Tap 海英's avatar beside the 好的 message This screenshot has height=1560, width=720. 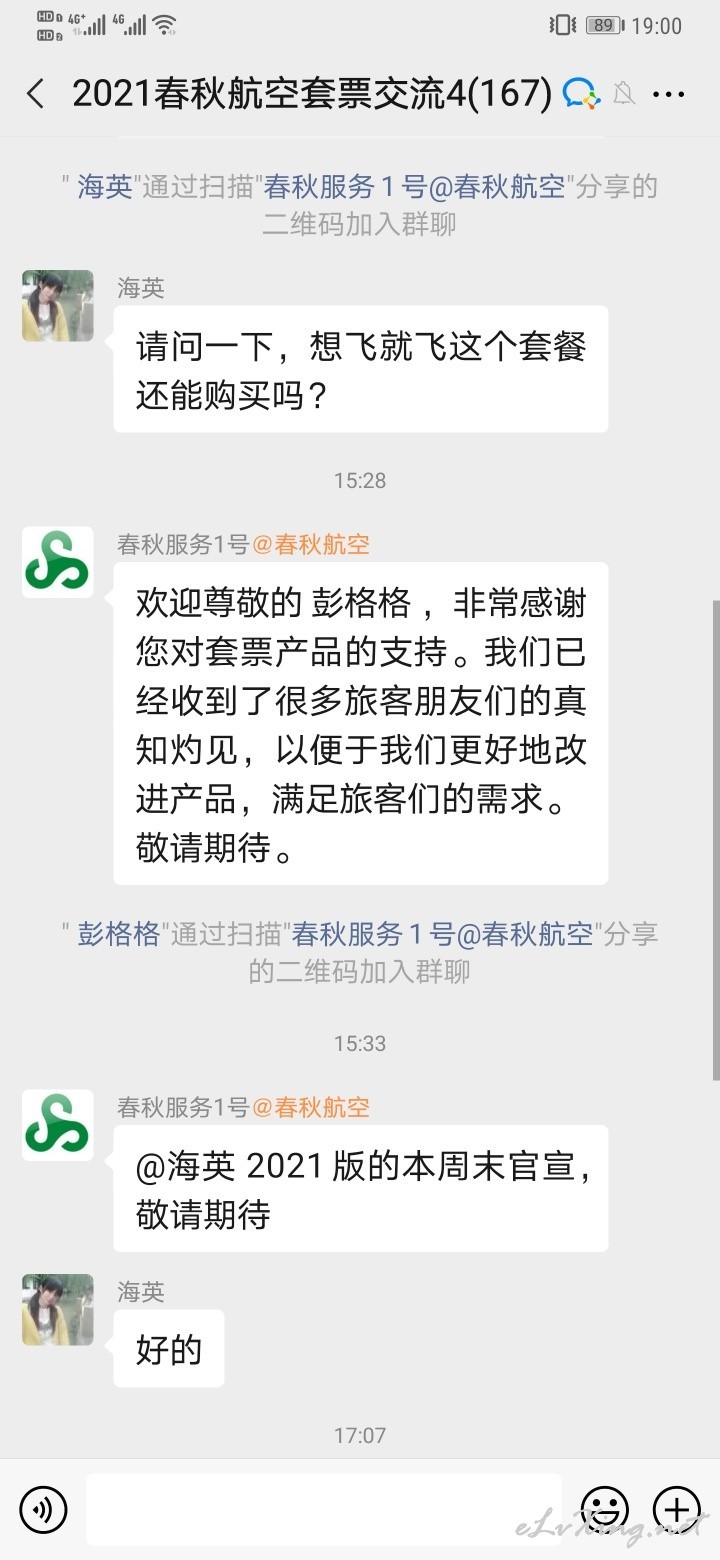click(58, 1309)
